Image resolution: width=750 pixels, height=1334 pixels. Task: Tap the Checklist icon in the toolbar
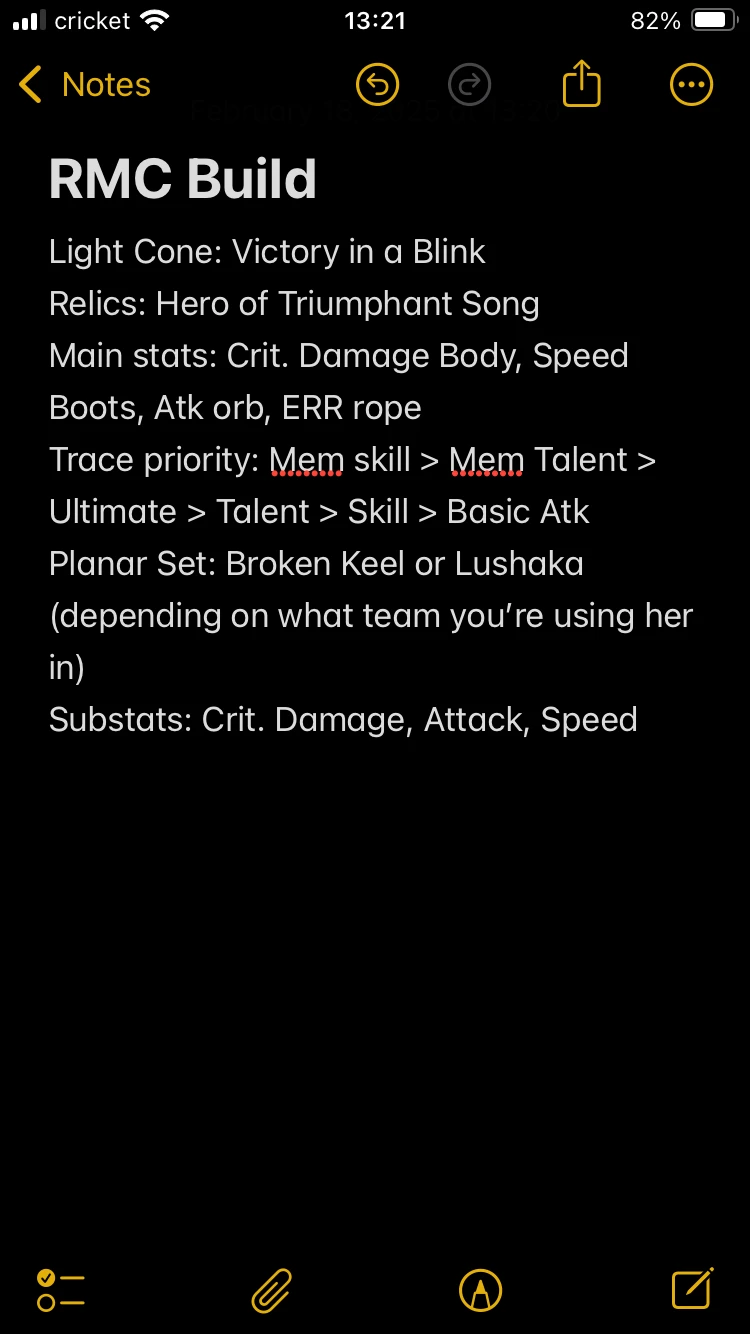click(x=60, y=1289)
